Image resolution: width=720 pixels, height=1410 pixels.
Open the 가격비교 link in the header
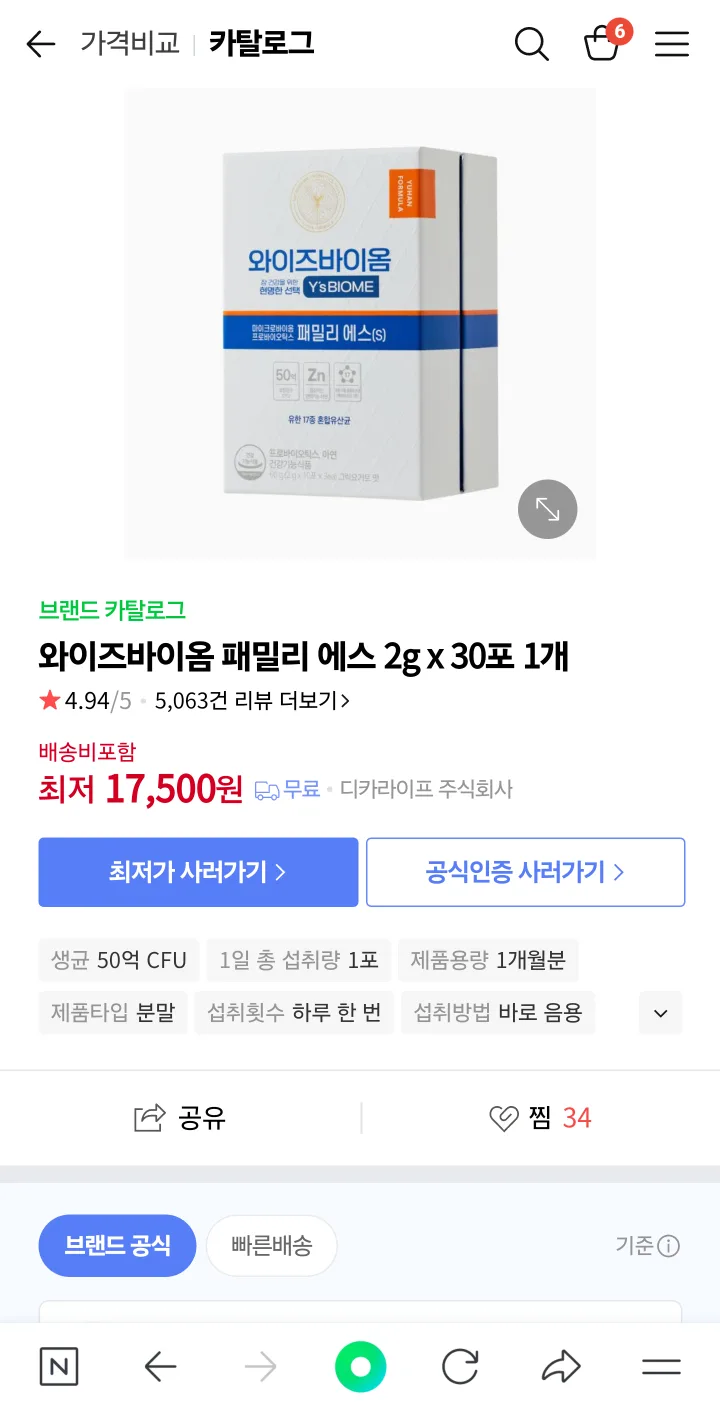tap(130, 43)
